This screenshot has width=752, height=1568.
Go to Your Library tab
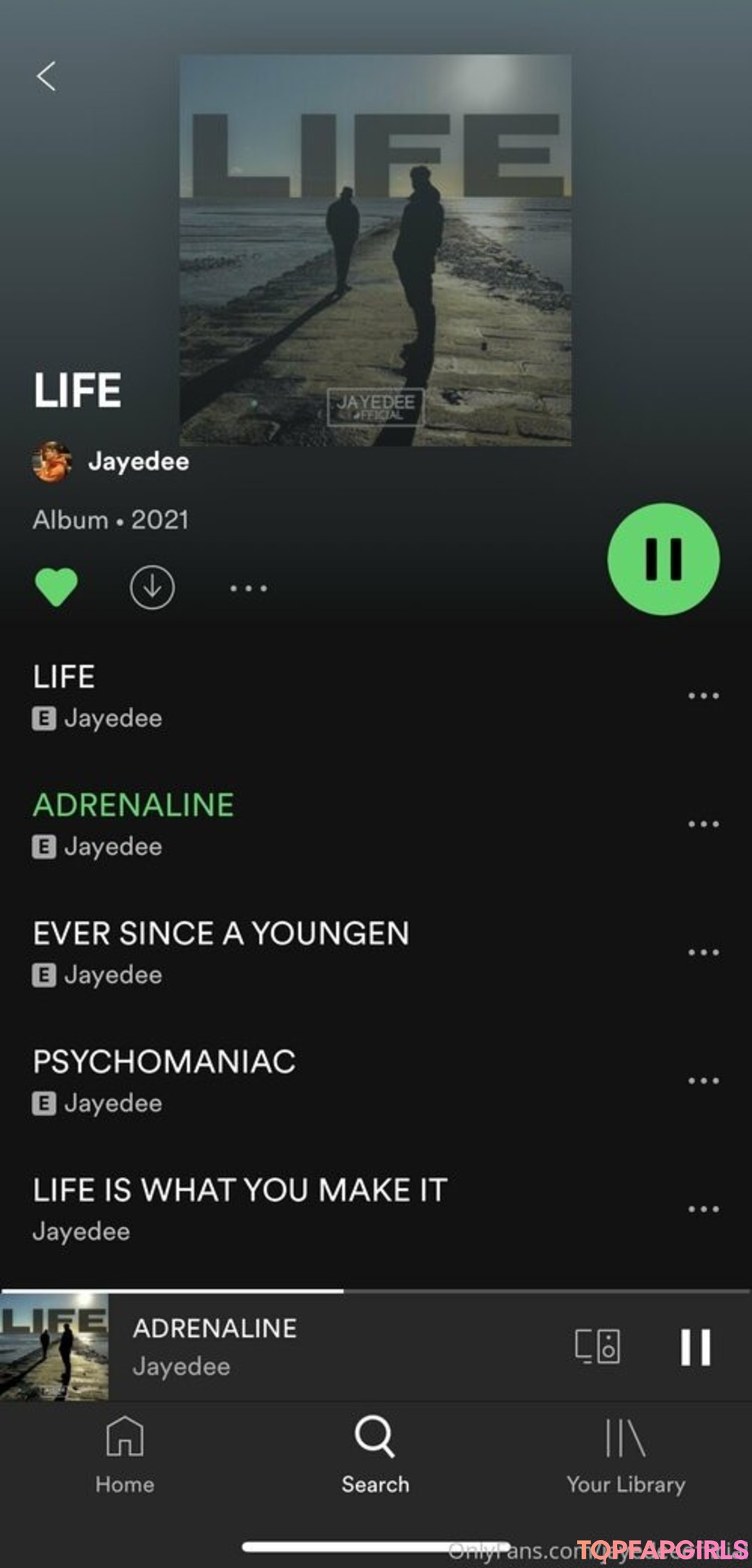coord(625,1454)
